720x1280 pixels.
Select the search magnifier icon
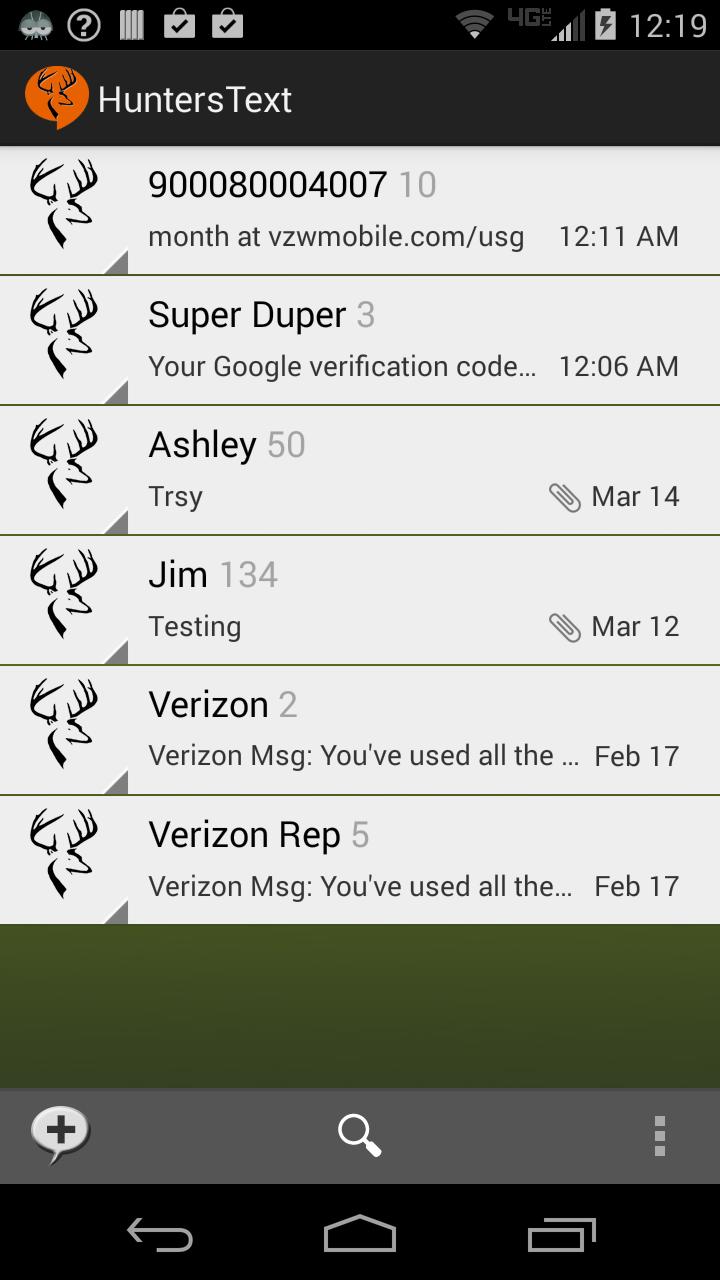click(360, 1135)
